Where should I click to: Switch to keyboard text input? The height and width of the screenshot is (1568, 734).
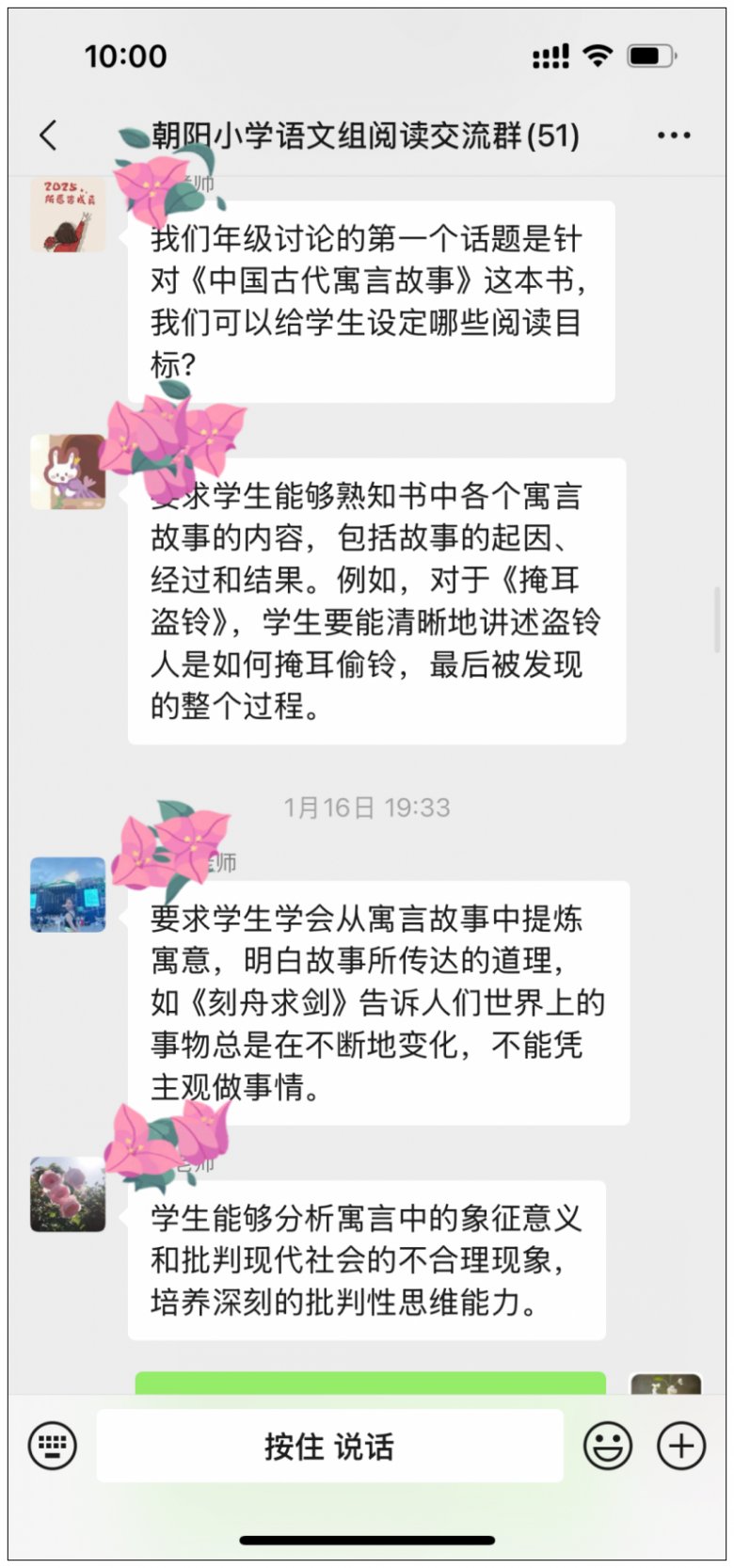52,1445
